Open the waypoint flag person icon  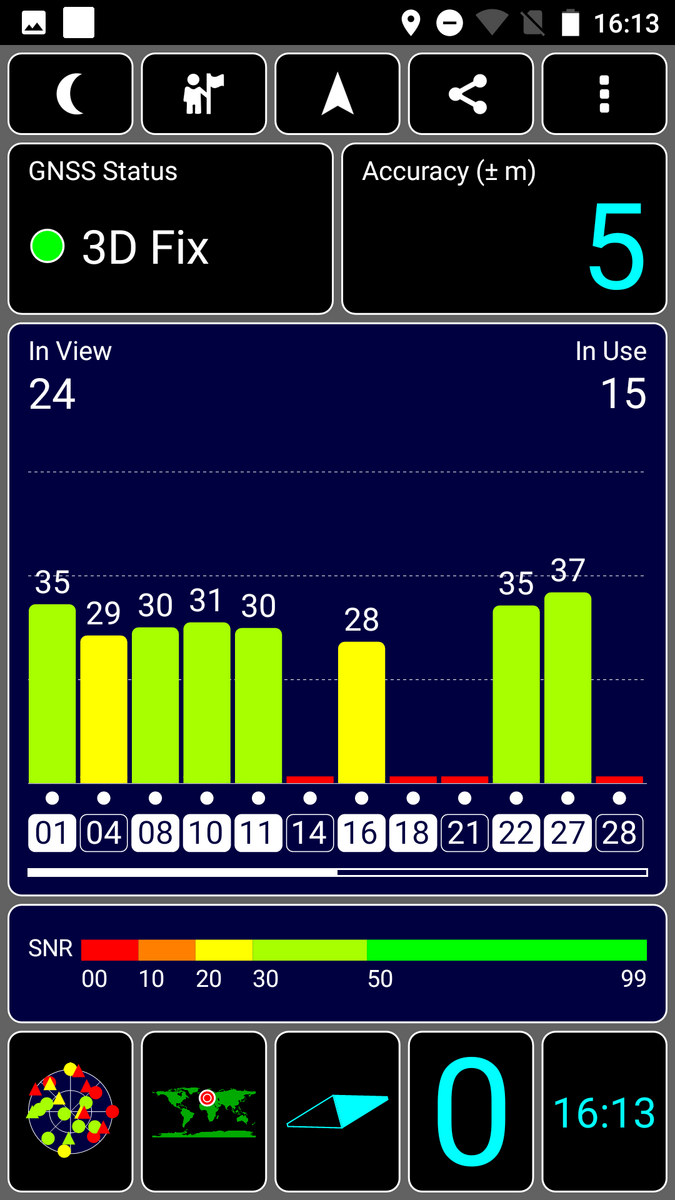204,94
